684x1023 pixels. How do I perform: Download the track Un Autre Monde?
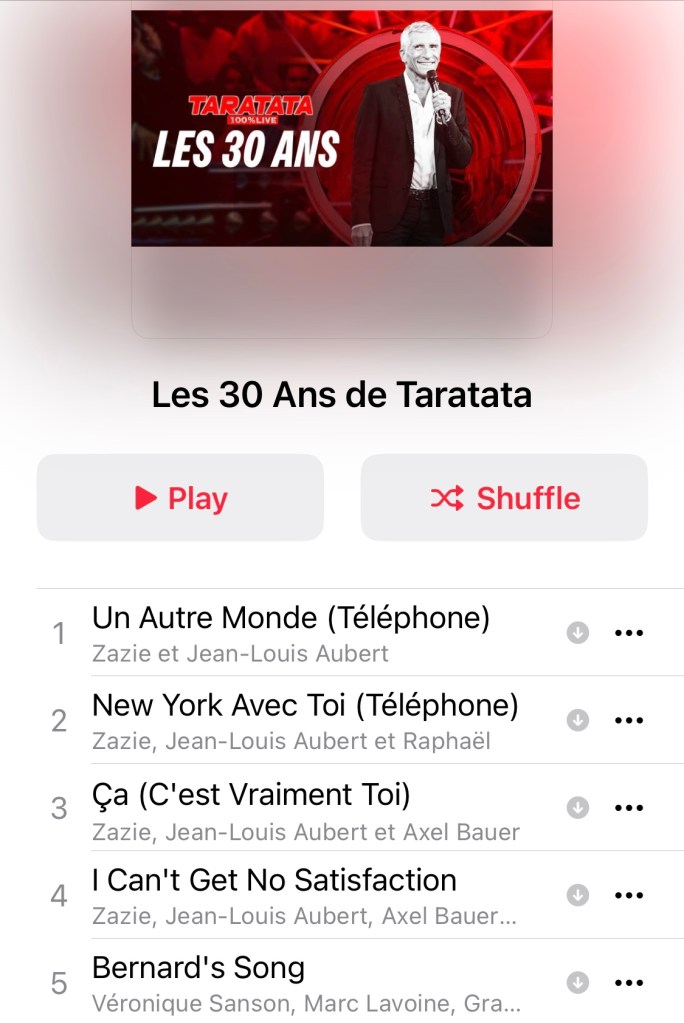point(578,633)
